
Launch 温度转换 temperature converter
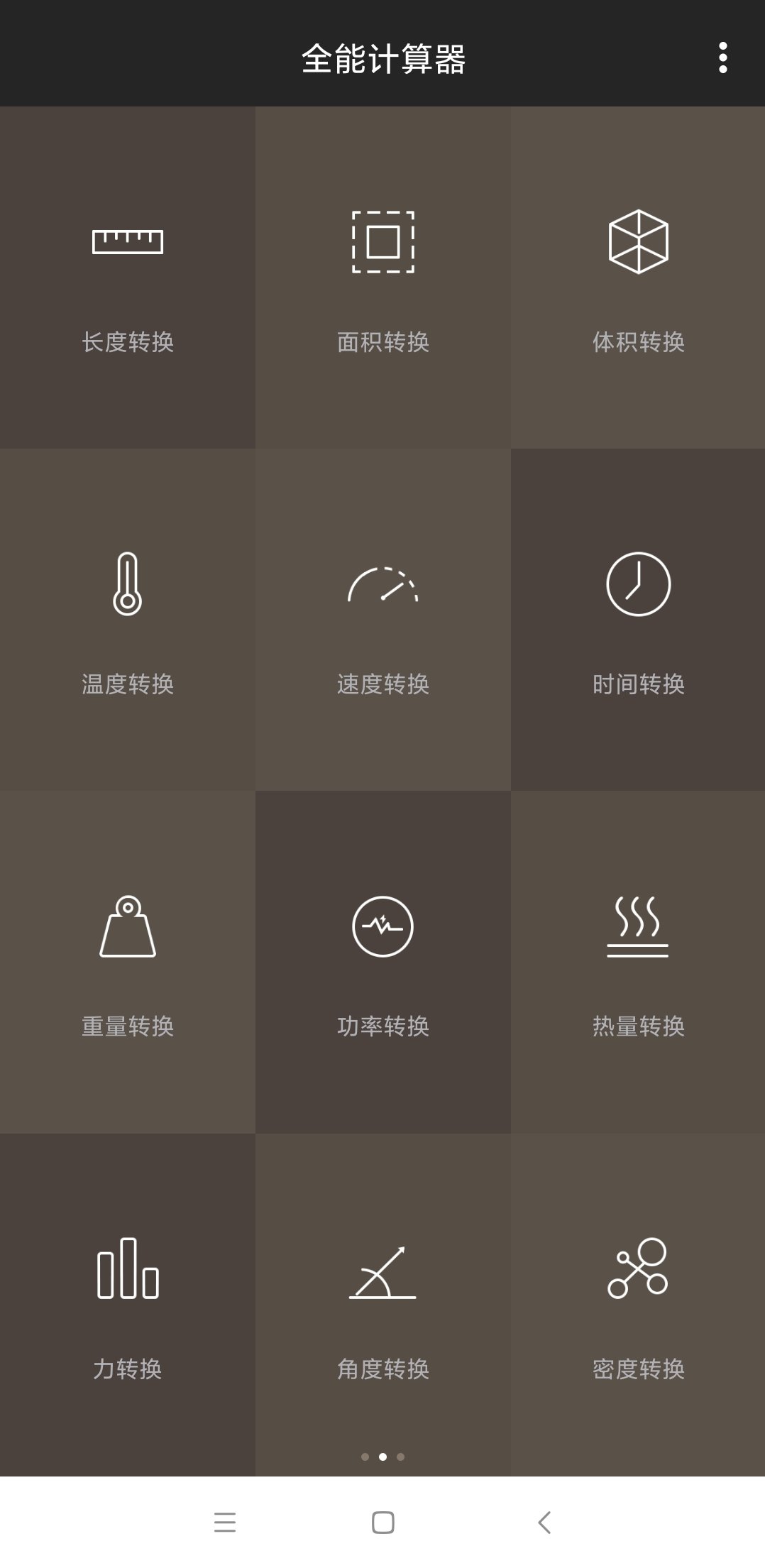(128, 620)
